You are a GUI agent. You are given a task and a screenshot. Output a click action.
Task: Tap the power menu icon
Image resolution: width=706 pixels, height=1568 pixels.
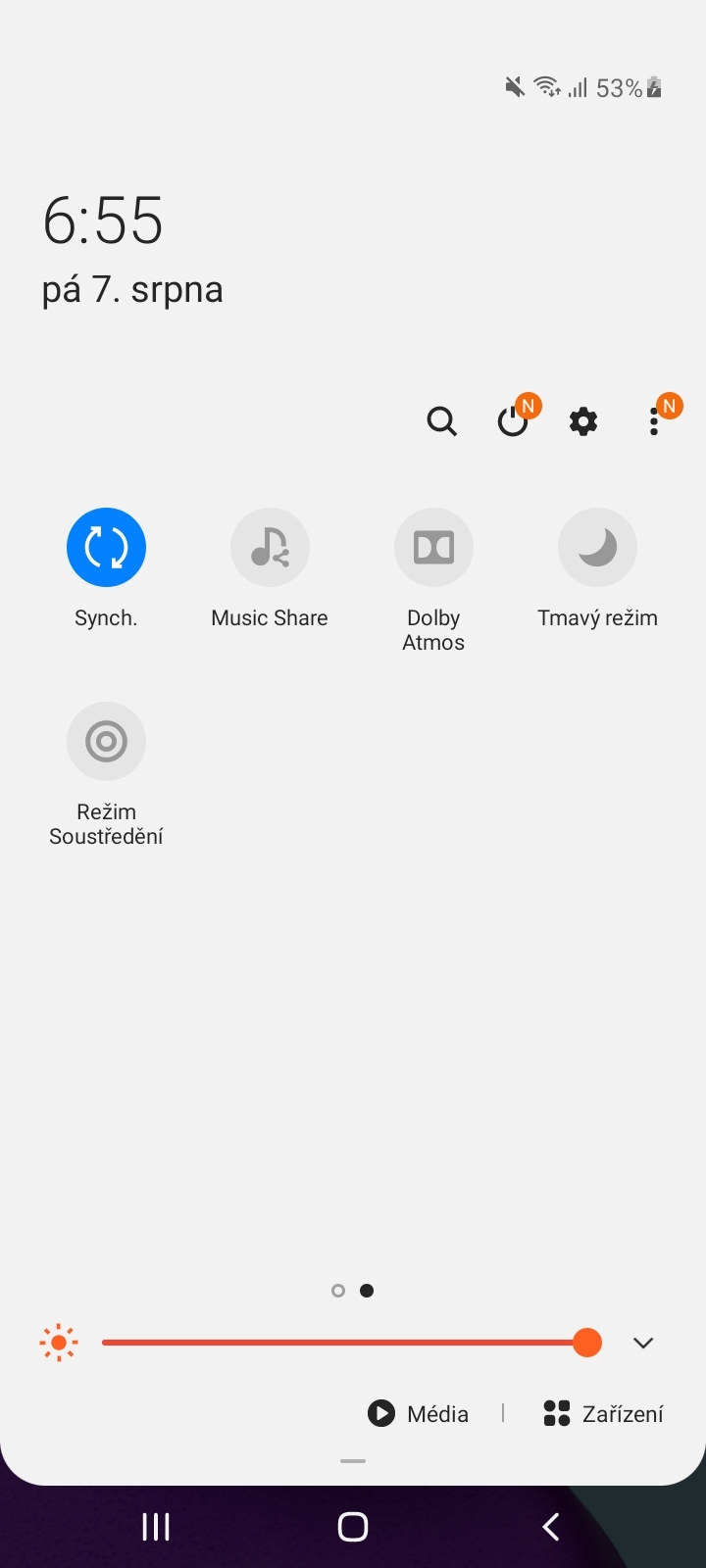tap(512, 421)
